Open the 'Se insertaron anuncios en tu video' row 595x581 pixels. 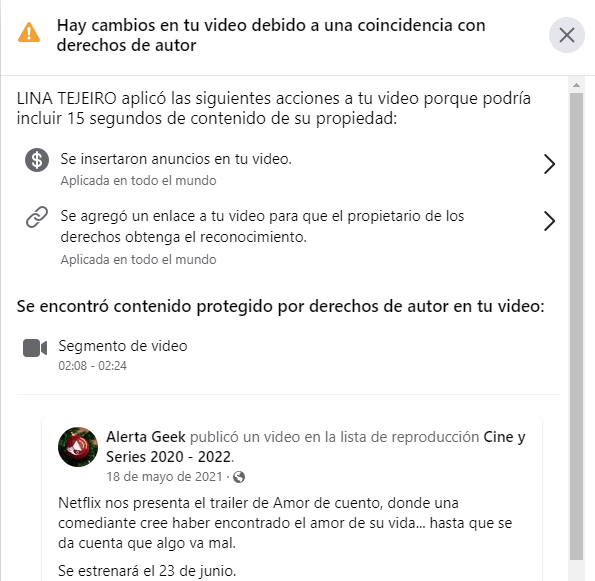click(x=290, y=168)
